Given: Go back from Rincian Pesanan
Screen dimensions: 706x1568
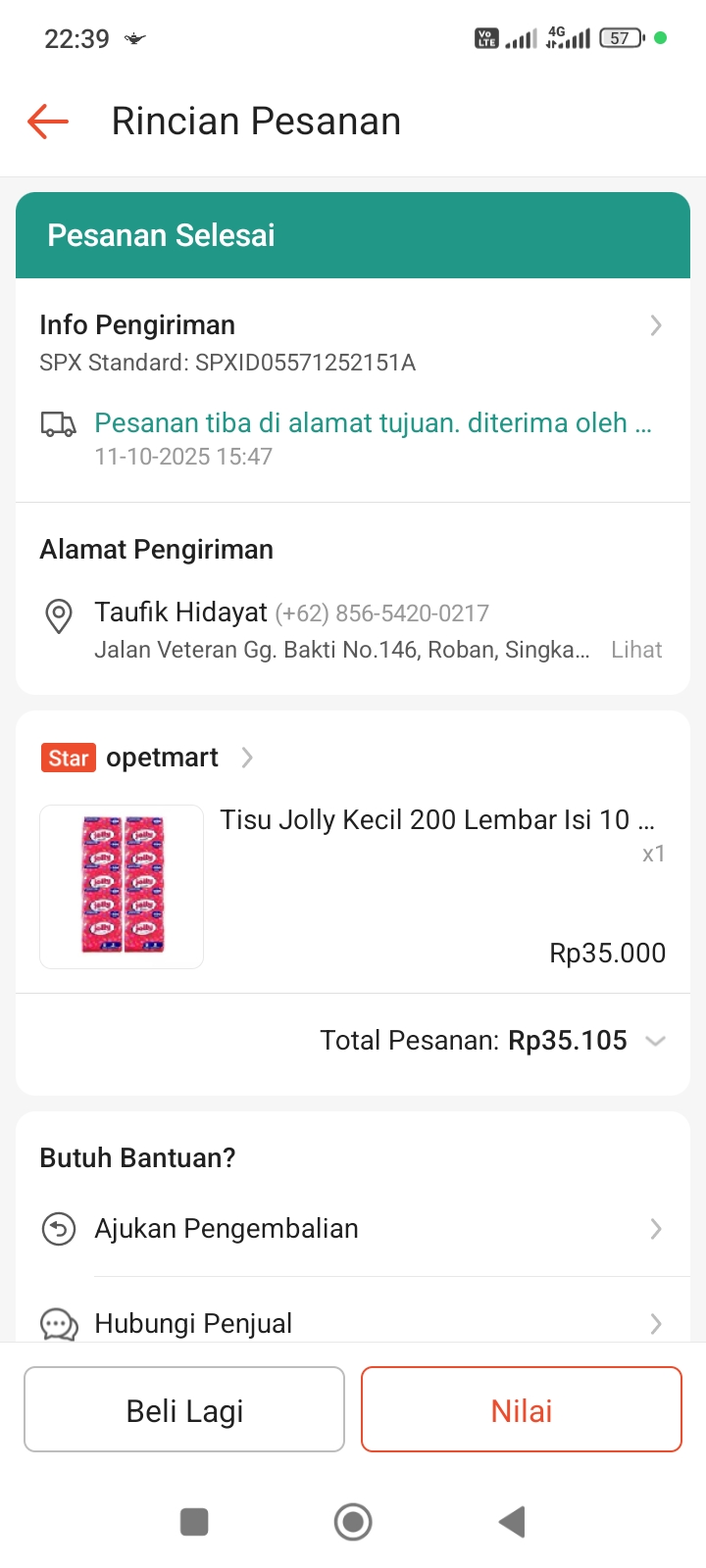Looking at the screenshot, I should coord(48,122).
